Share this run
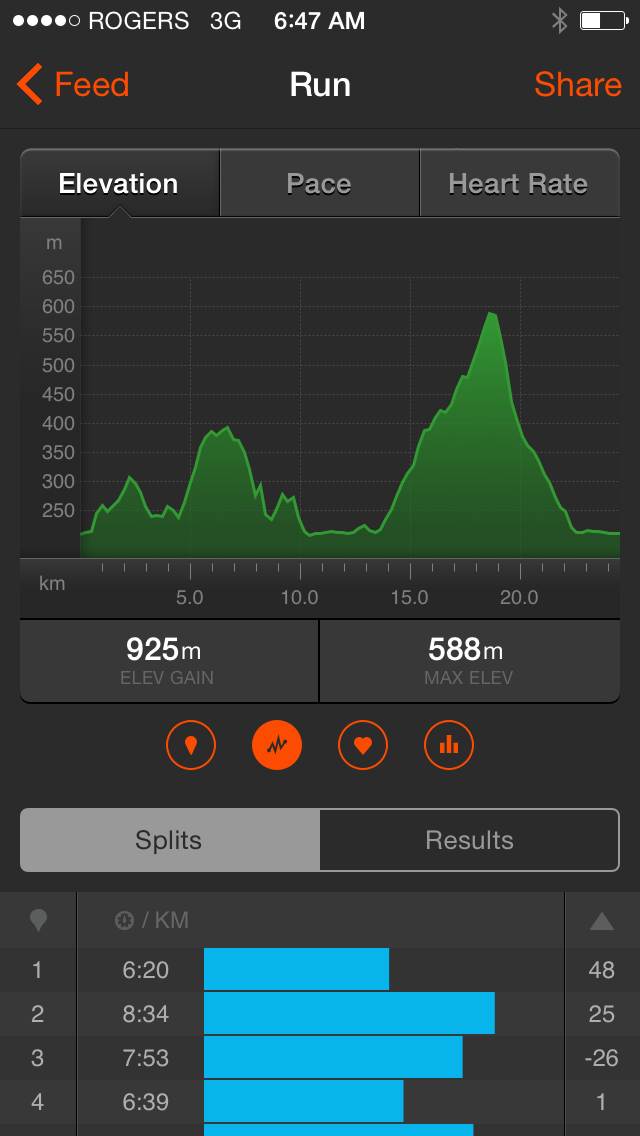This screenshot has height=1136, width=640. (x=577, y=85)
